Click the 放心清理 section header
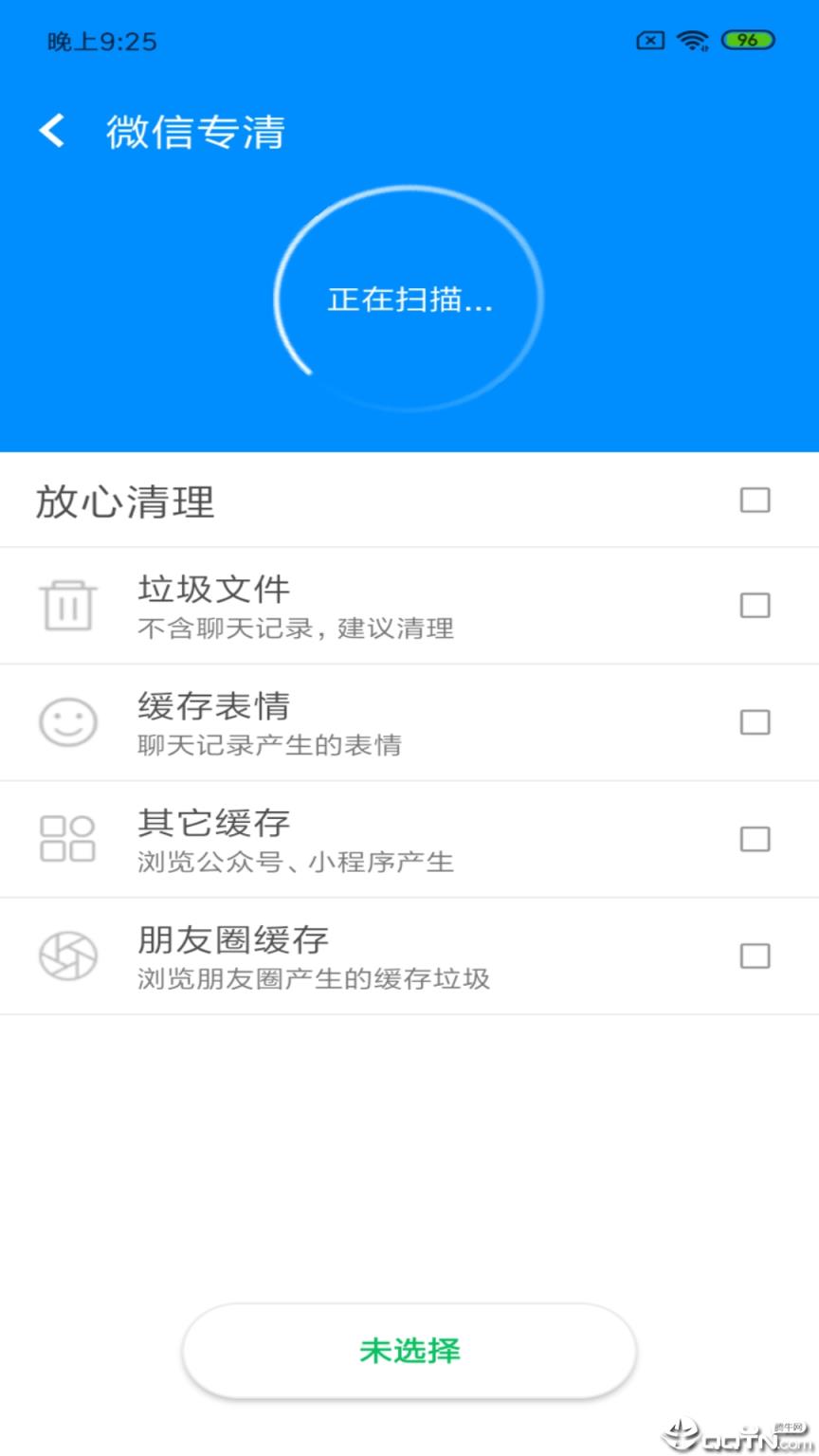 pyautogui.click(x=125, y=501)
